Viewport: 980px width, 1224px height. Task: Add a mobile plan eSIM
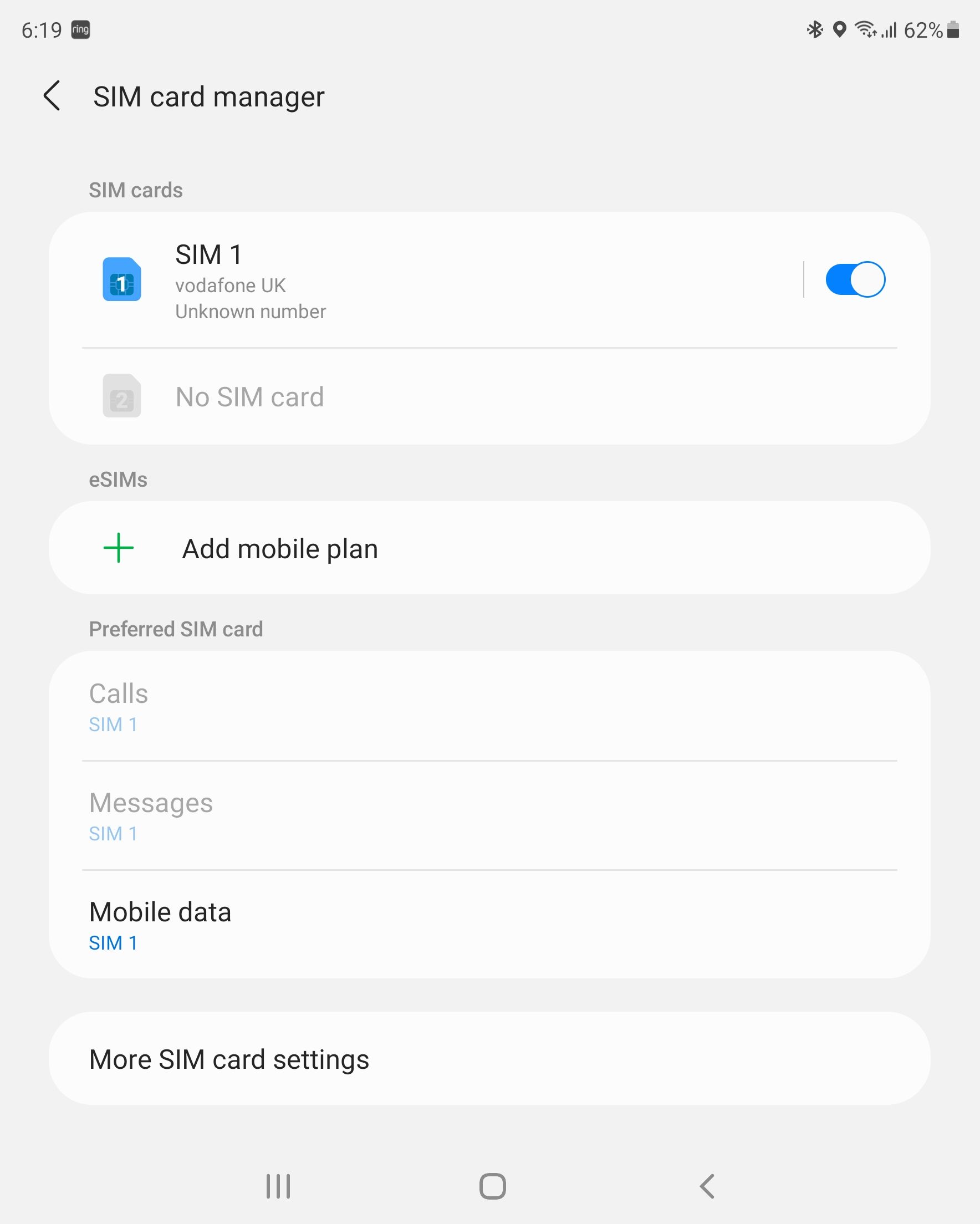coord(279,548)
